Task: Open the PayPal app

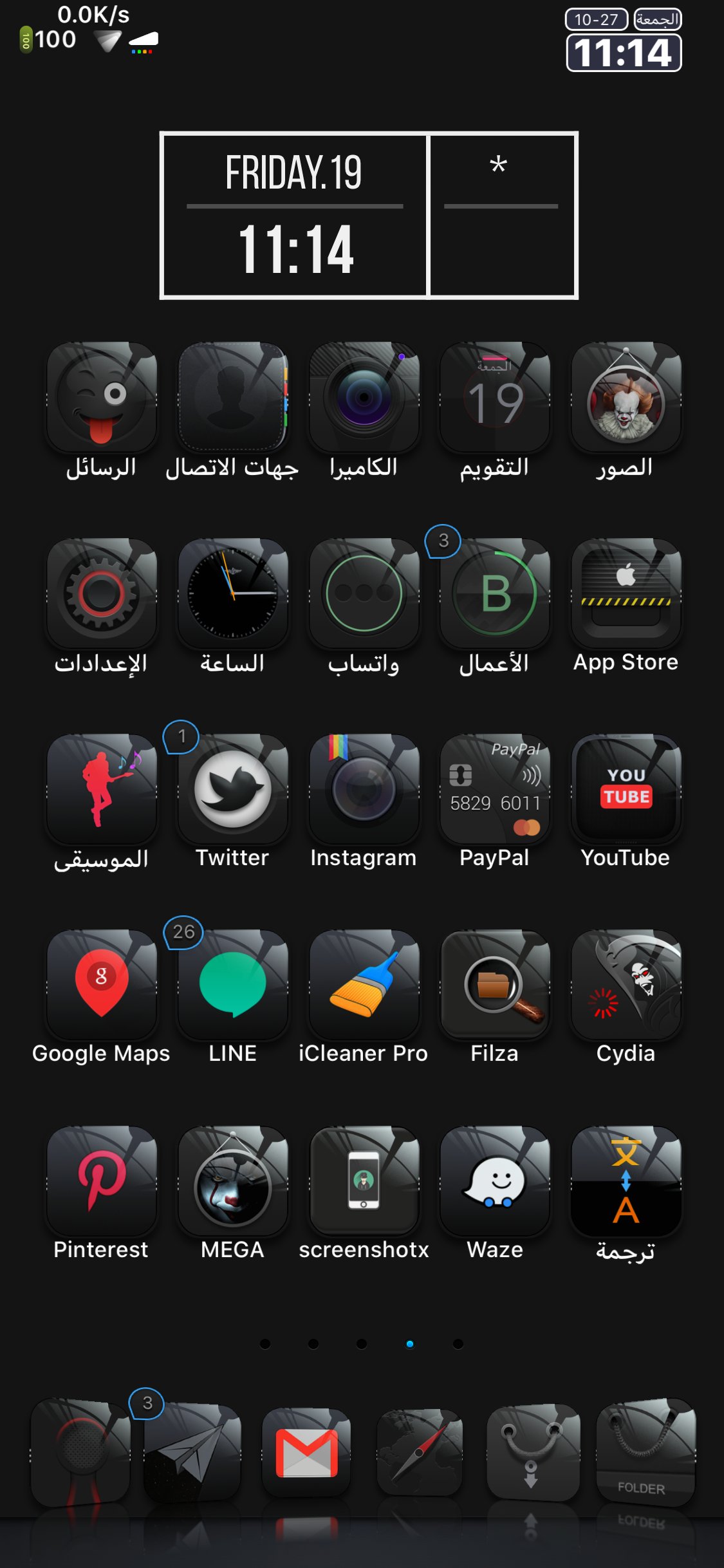Action: click(495, 789)
